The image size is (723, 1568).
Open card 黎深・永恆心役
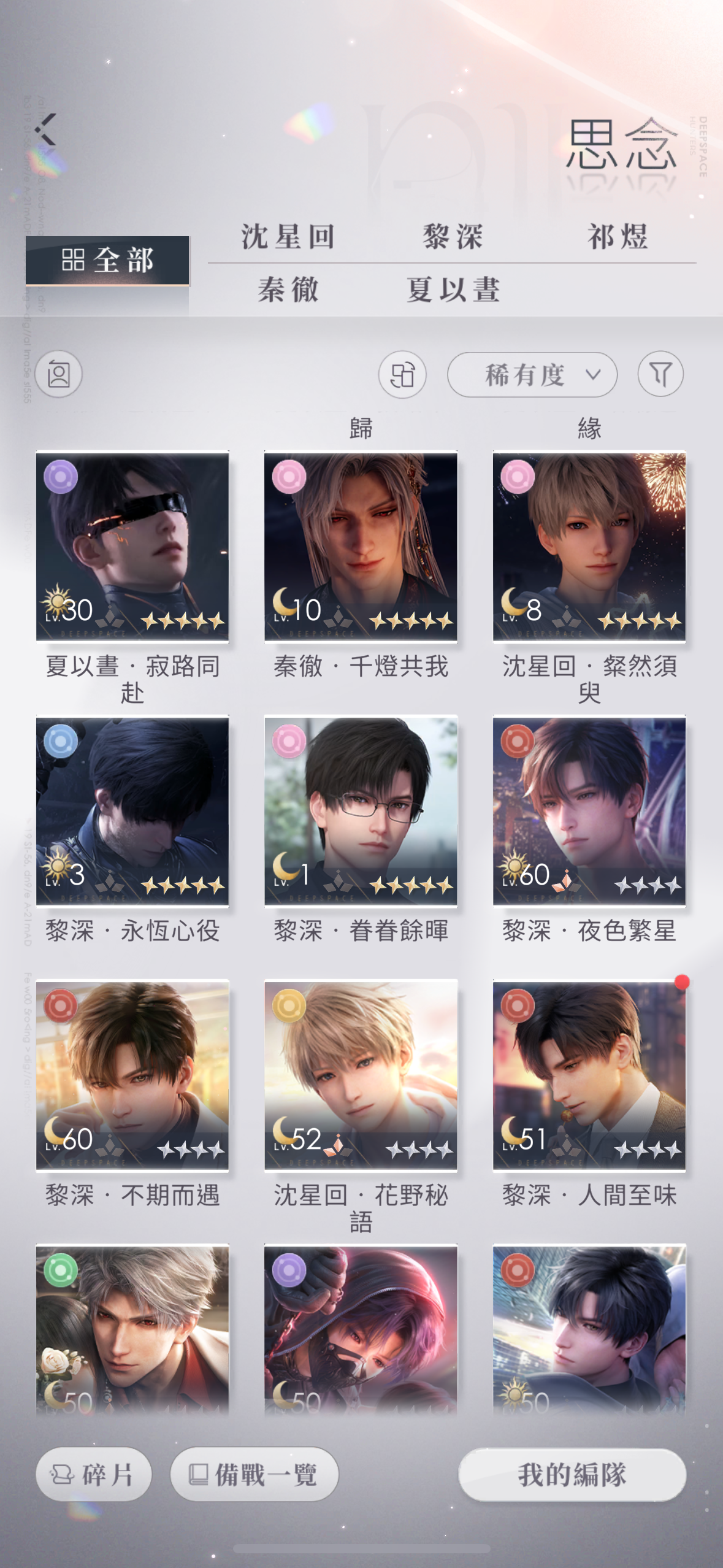point(132,811)
